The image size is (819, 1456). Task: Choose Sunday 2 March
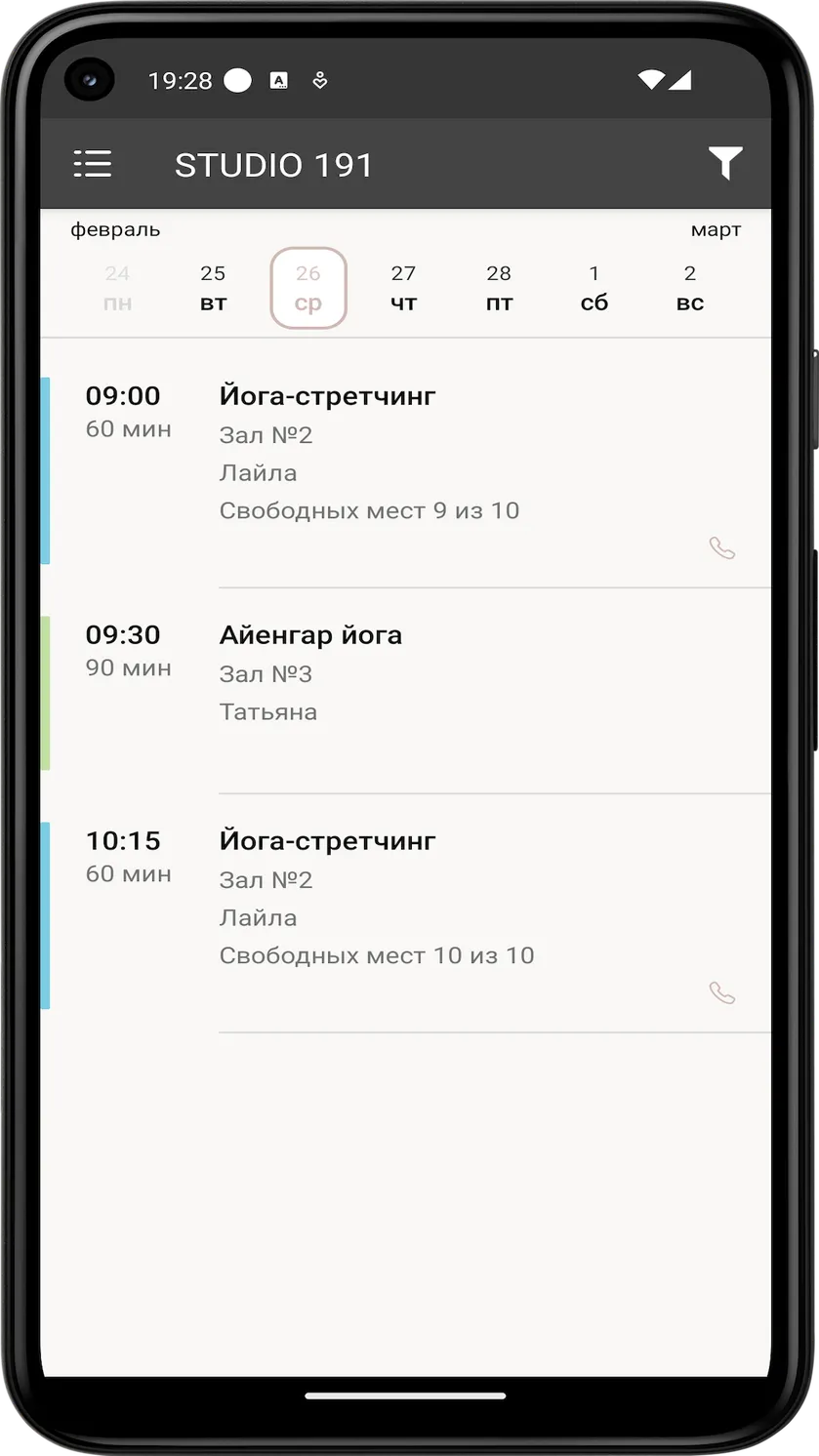(690, 288)
